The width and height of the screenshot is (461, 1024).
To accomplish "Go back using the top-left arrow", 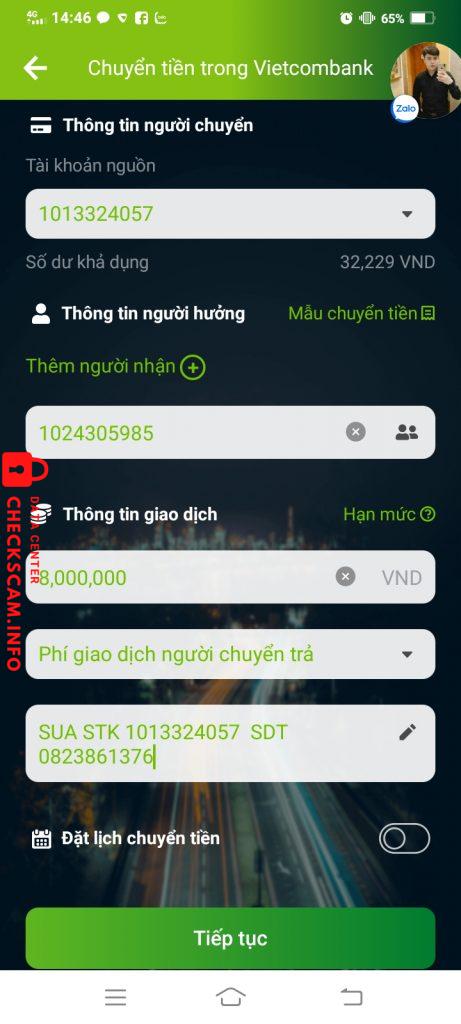I will click(35, 68).
